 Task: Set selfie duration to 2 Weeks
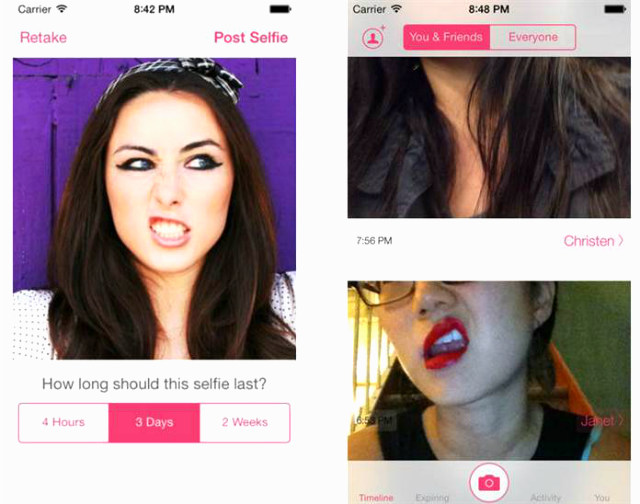point(245,422)
